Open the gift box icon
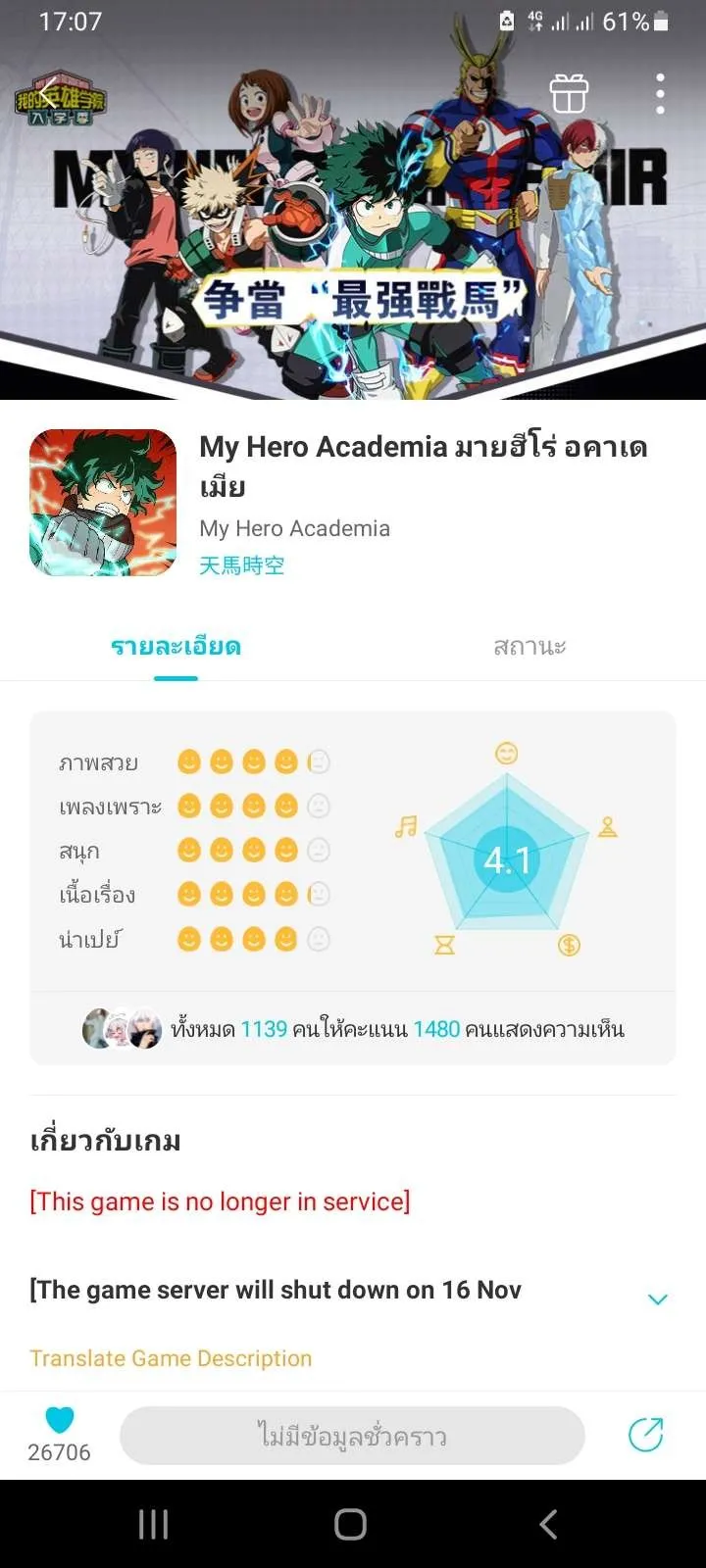Image resolution: width=706 pixels, height=1568 pixels. (x=569, y=94)
